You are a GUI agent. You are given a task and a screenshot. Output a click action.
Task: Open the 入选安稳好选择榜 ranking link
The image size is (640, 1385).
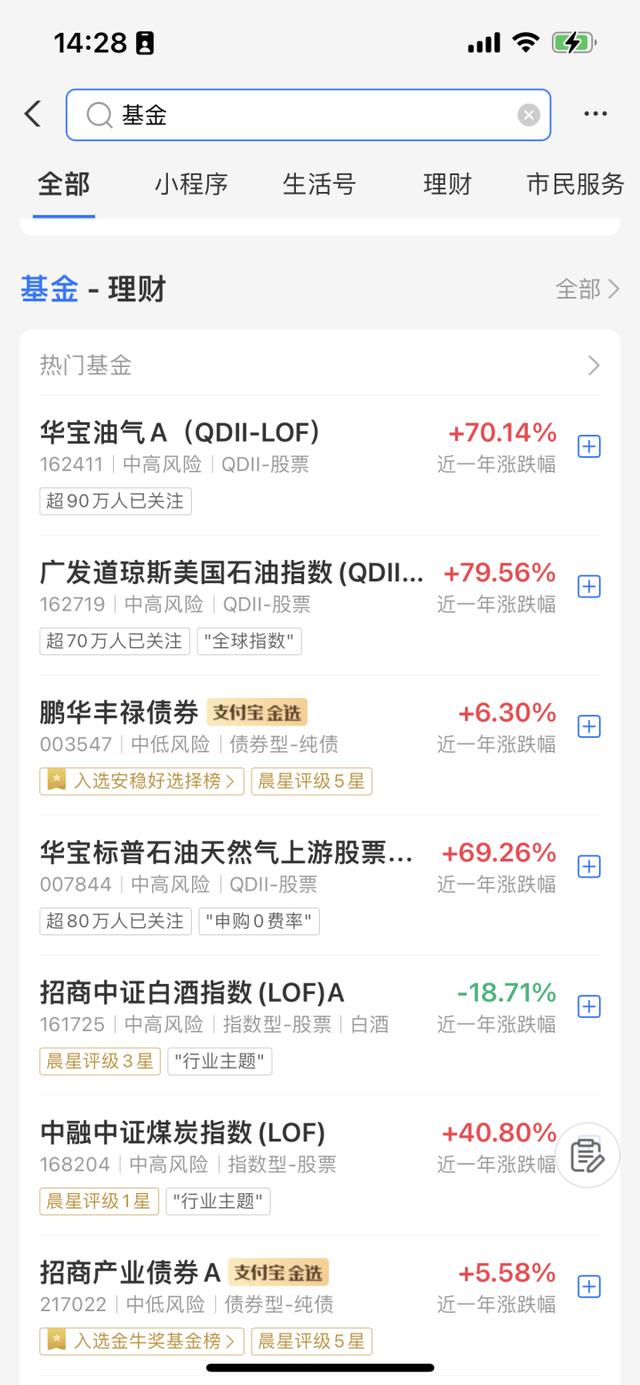143,781
